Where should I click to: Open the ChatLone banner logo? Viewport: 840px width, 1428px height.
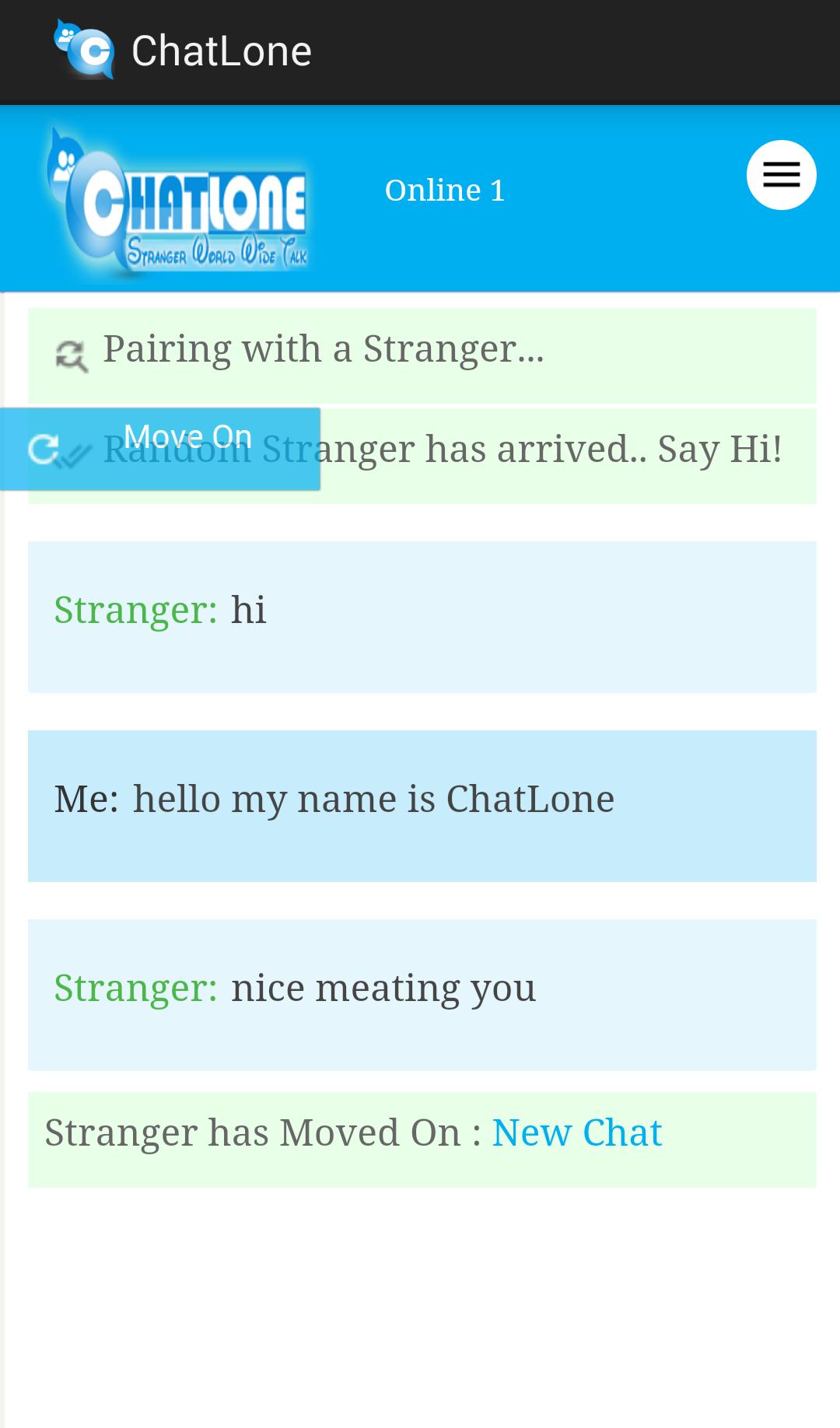pos(177,201)
